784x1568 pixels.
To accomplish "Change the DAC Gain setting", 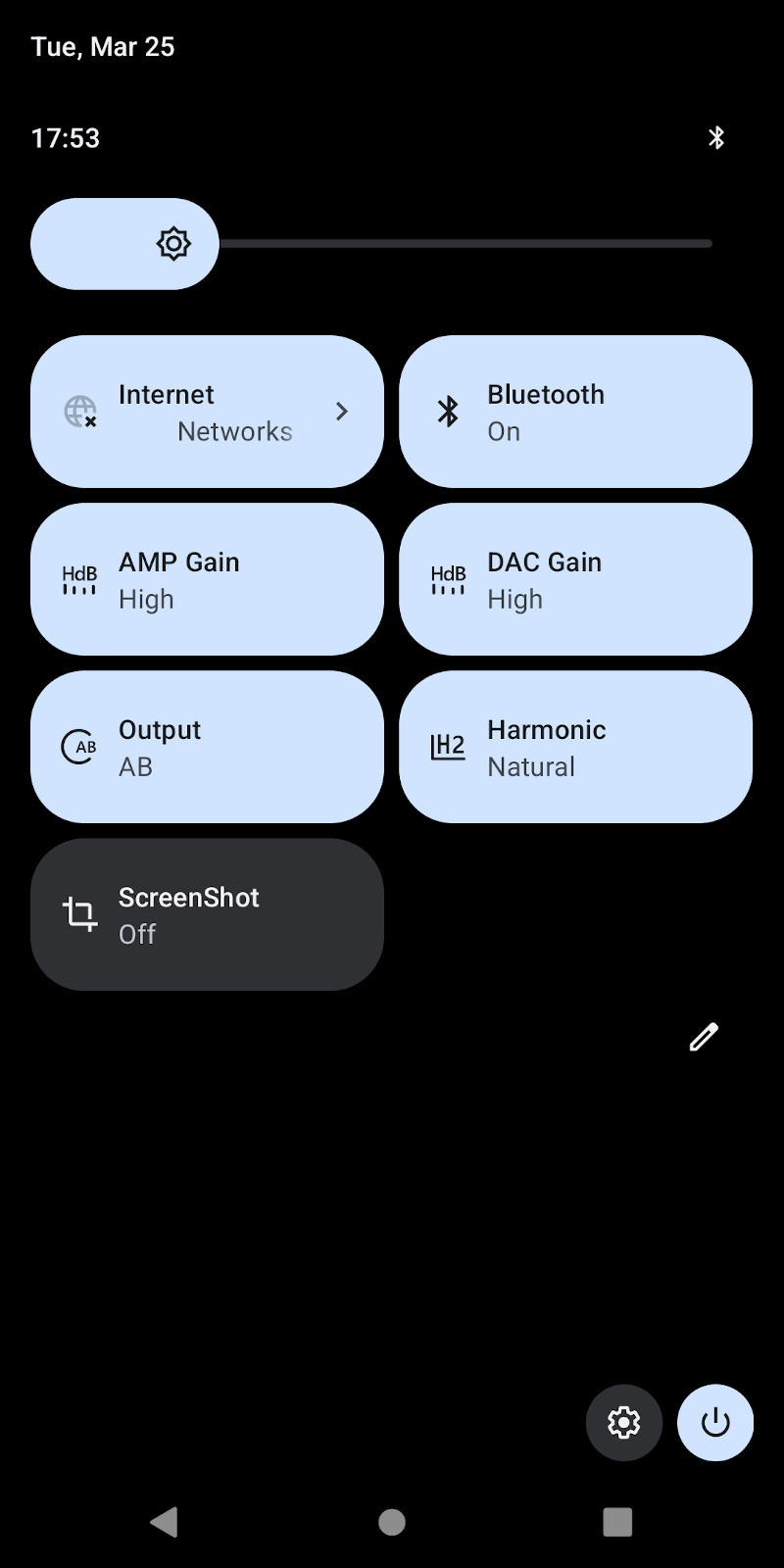I will (x=575, y=579).
